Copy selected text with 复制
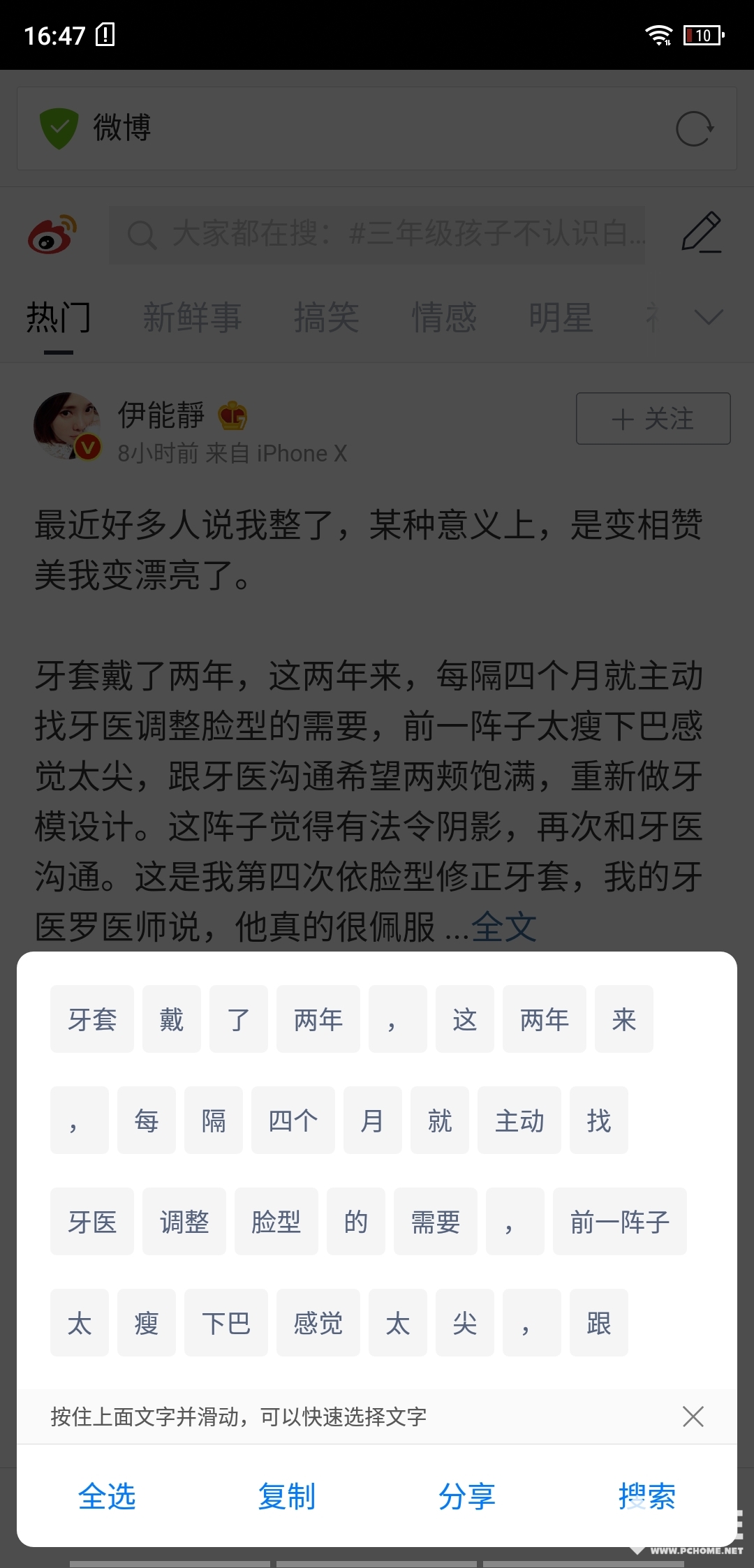754x1568 pixels. point(287,1497)
